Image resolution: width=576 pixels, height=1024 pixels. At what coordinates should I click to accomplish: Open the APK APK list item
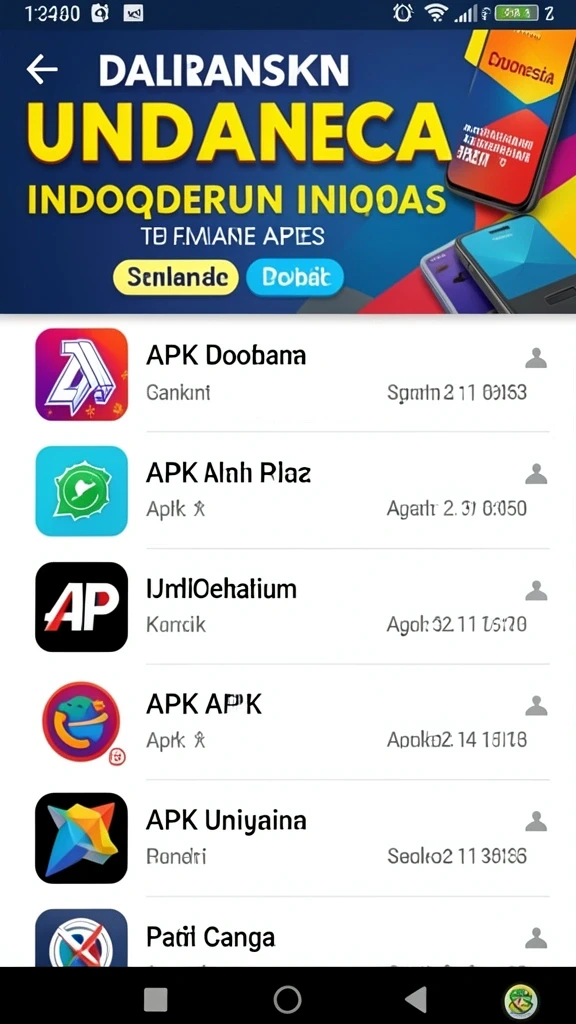[288, 722]
